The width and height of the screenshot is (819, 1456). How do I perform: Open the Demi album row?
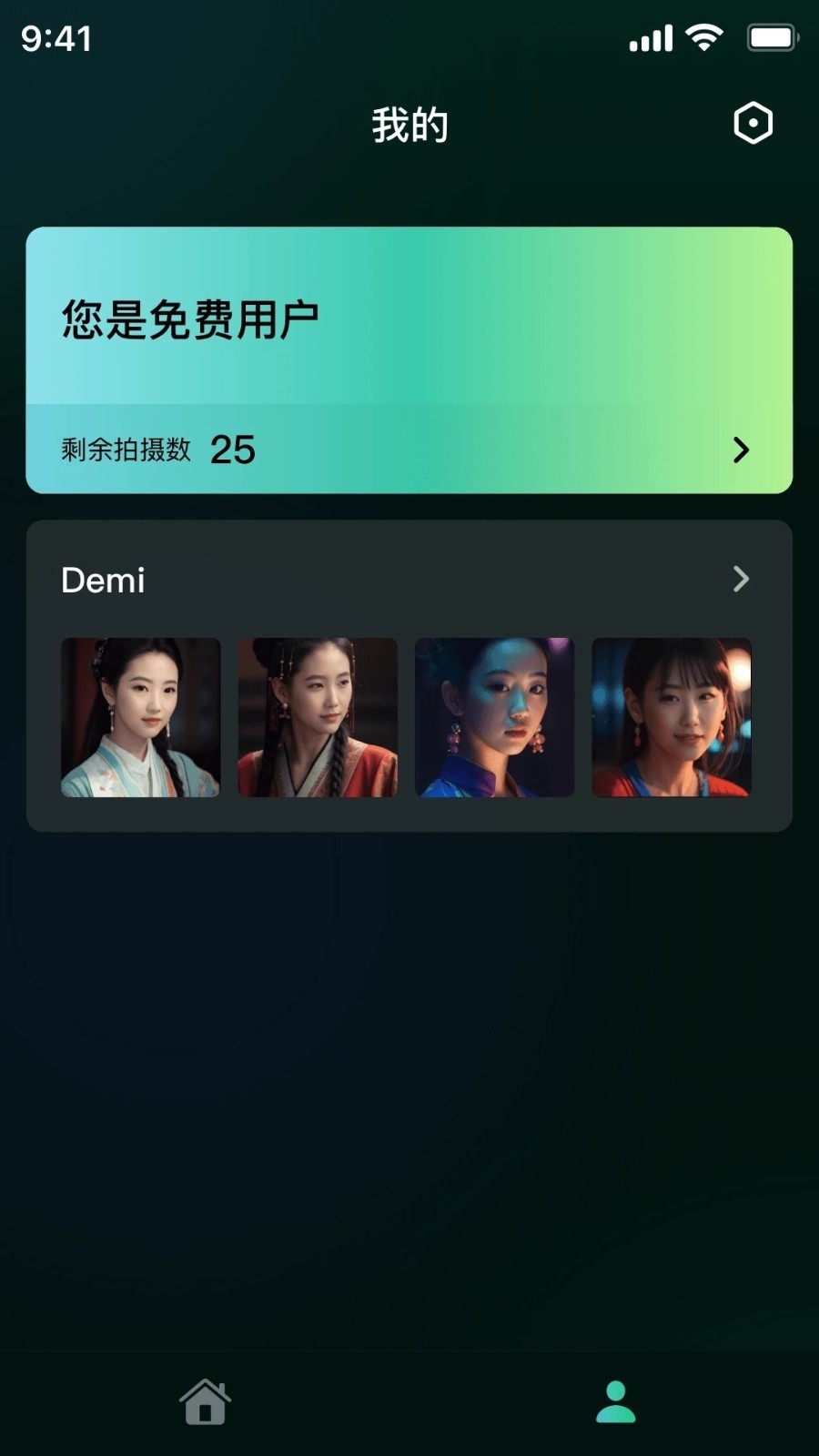pyautogui.click(x=409, y=580)
